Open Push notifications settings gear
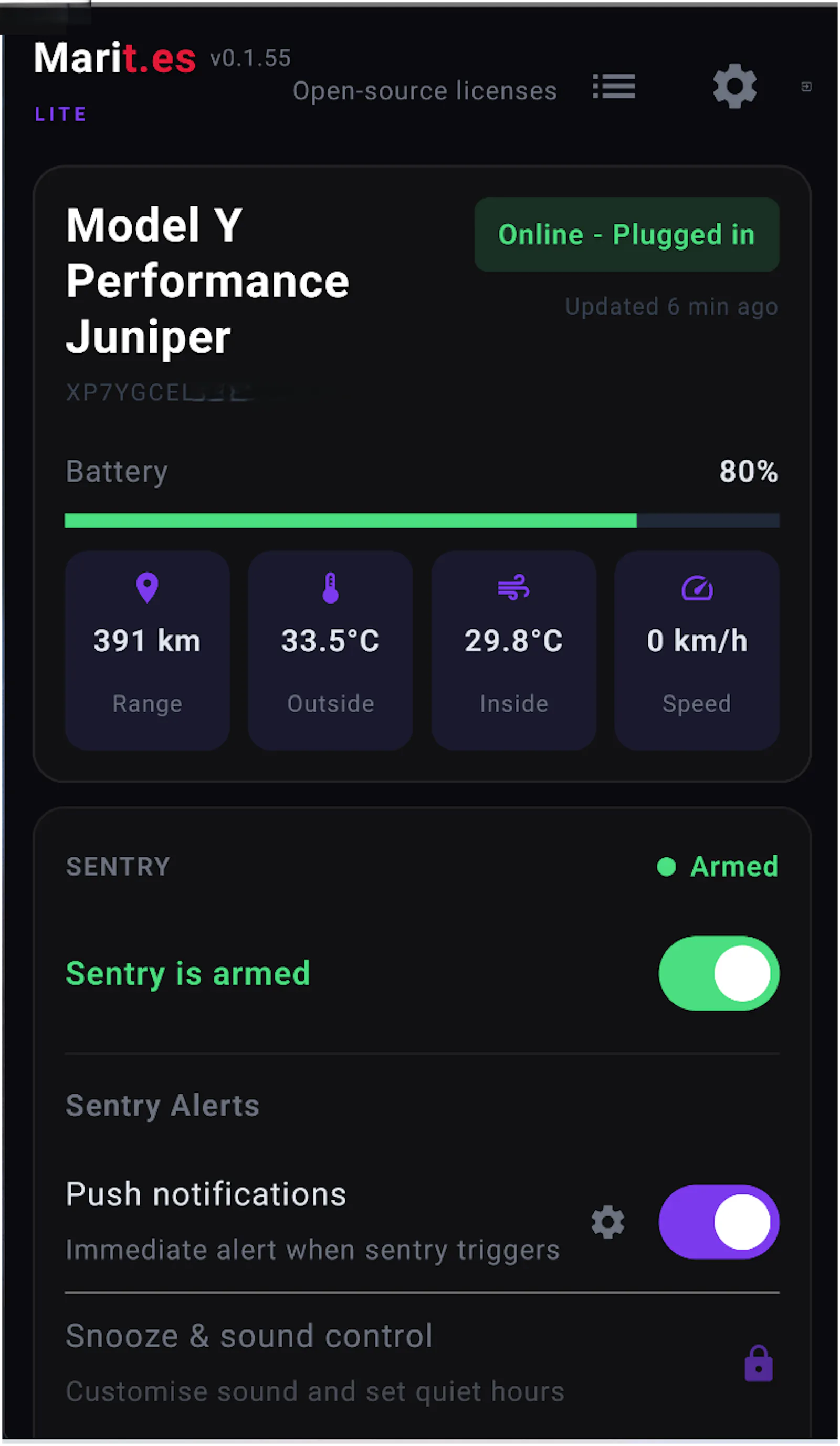The image size is (840, 1446). pyautogui.click(x=608, y=1222)
